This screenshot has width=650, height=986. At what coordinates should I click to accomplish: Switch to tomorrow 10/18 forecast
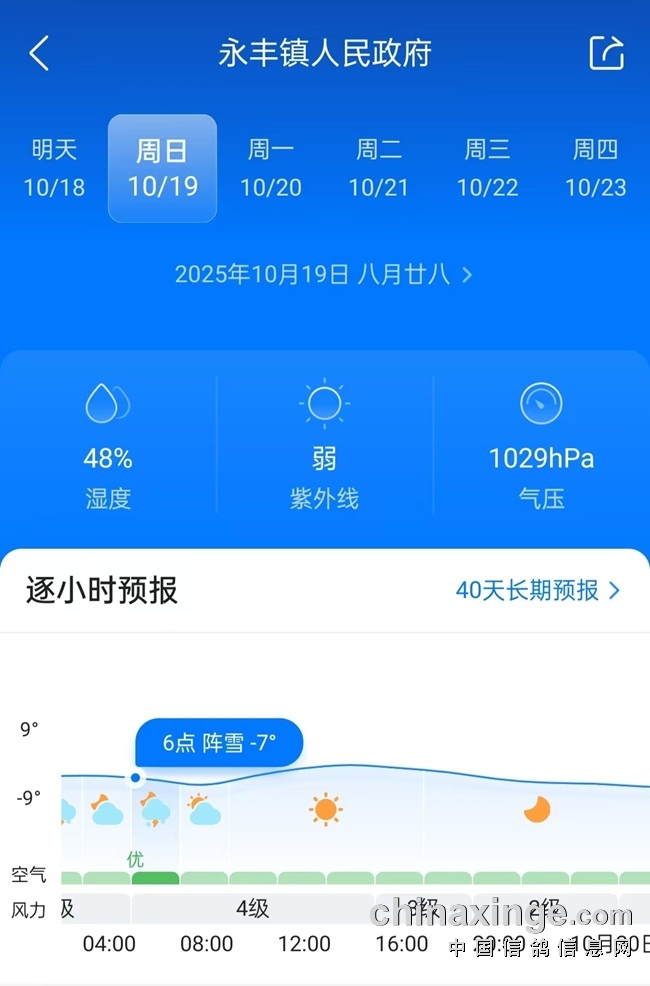54,168
